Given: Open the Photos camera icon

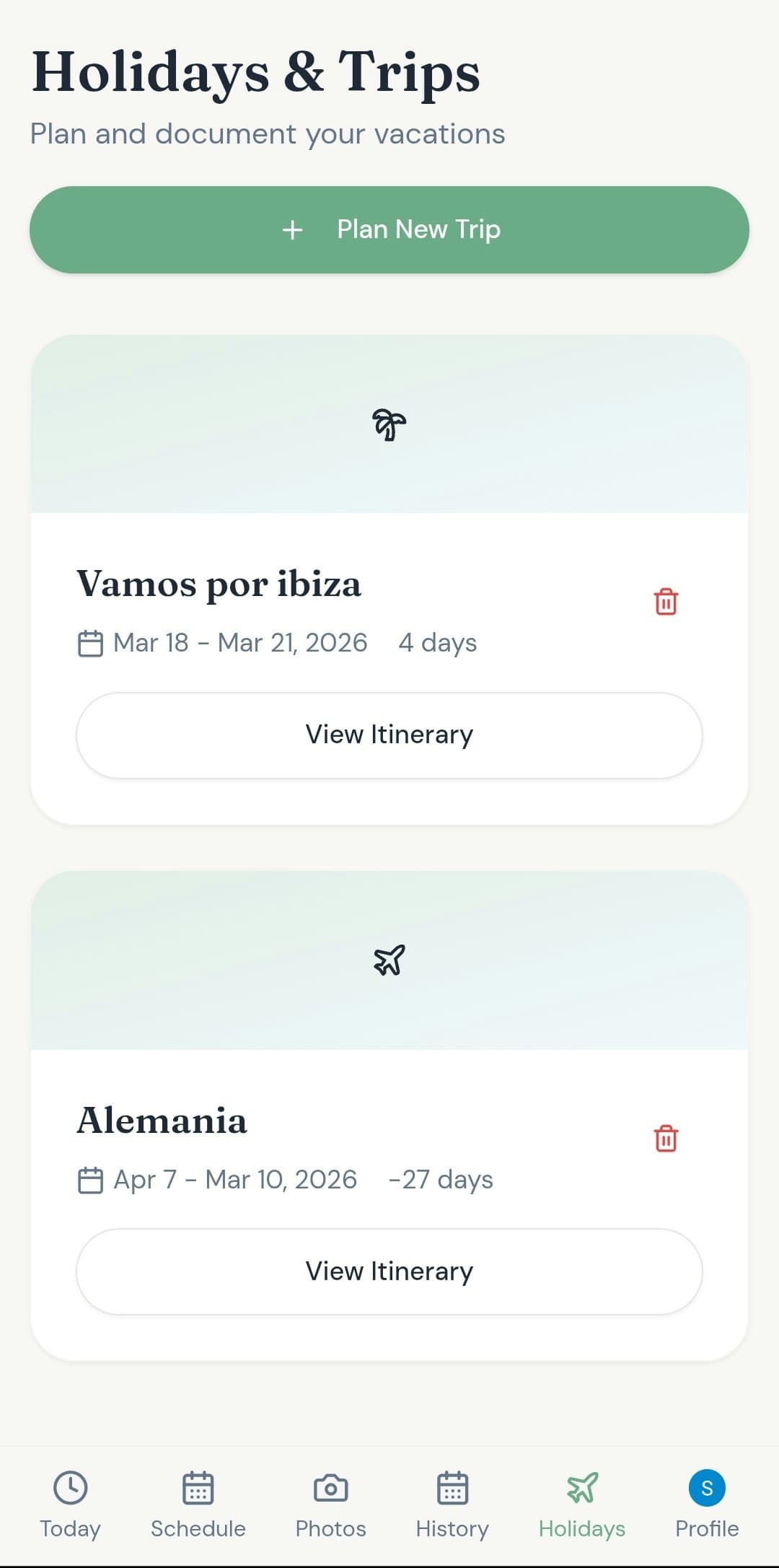Looking at the screenshot, I should point(330,1487).
